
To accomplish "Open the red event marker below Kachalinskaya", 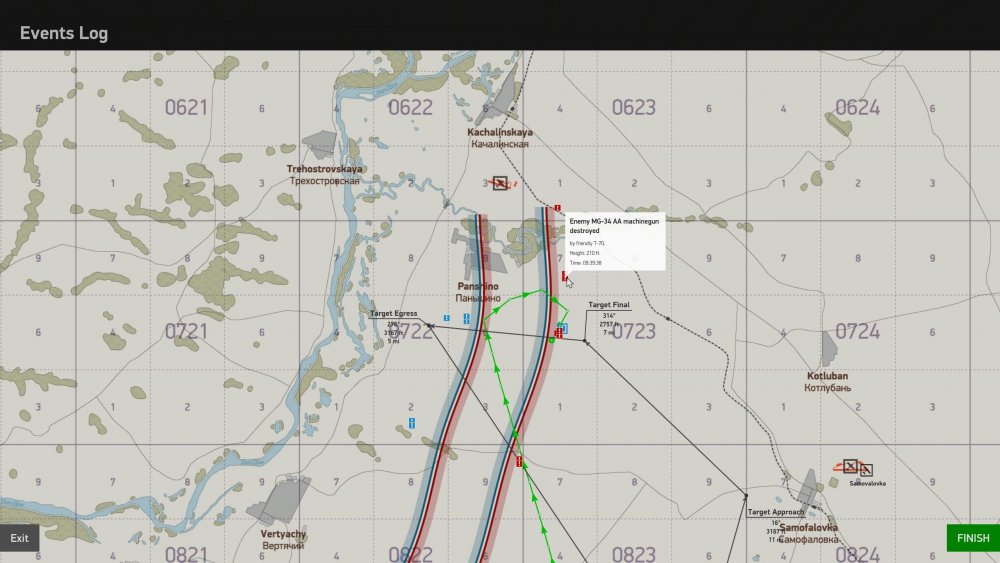I will point(557,208).
